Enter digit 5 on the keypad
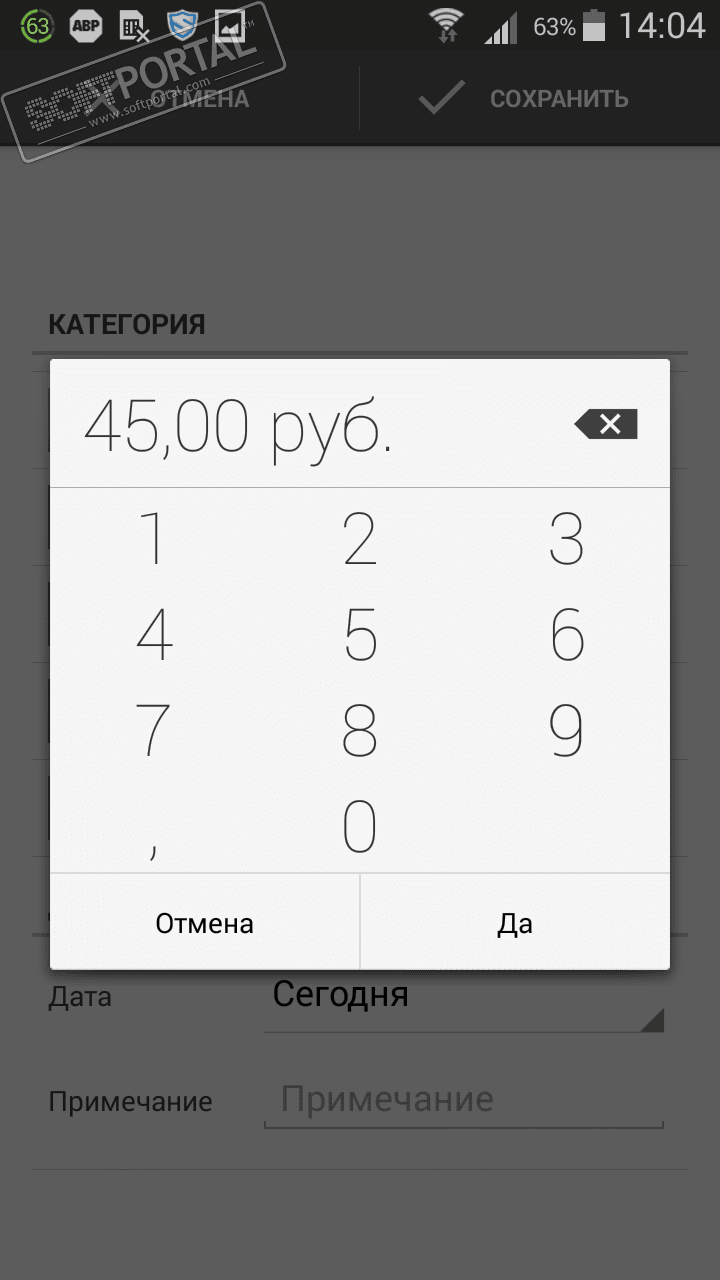Image resolution: width=720 pixels, height=1280 pixels. click(x=360, y=634)
